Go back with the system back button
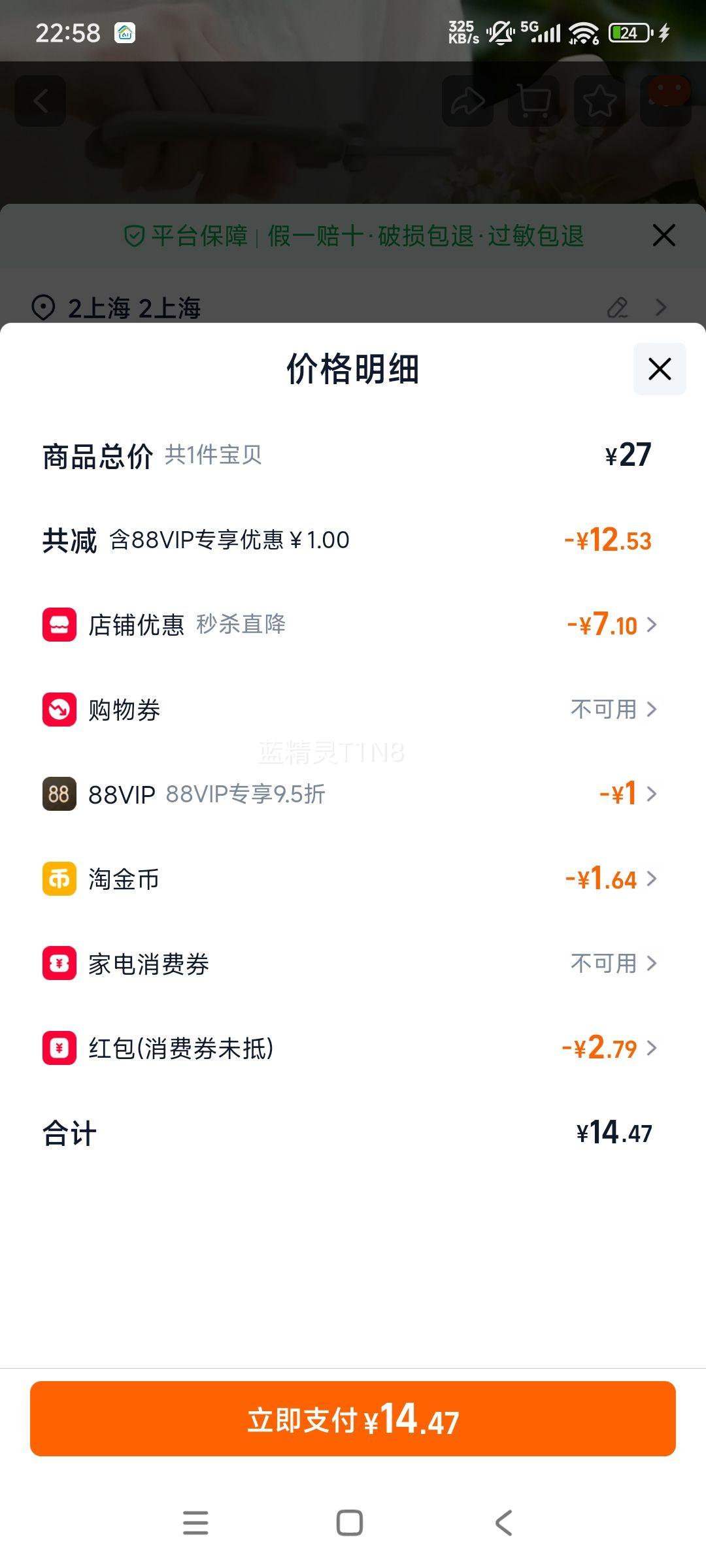The image size is (706, 1568). (x=503, y=1522)
